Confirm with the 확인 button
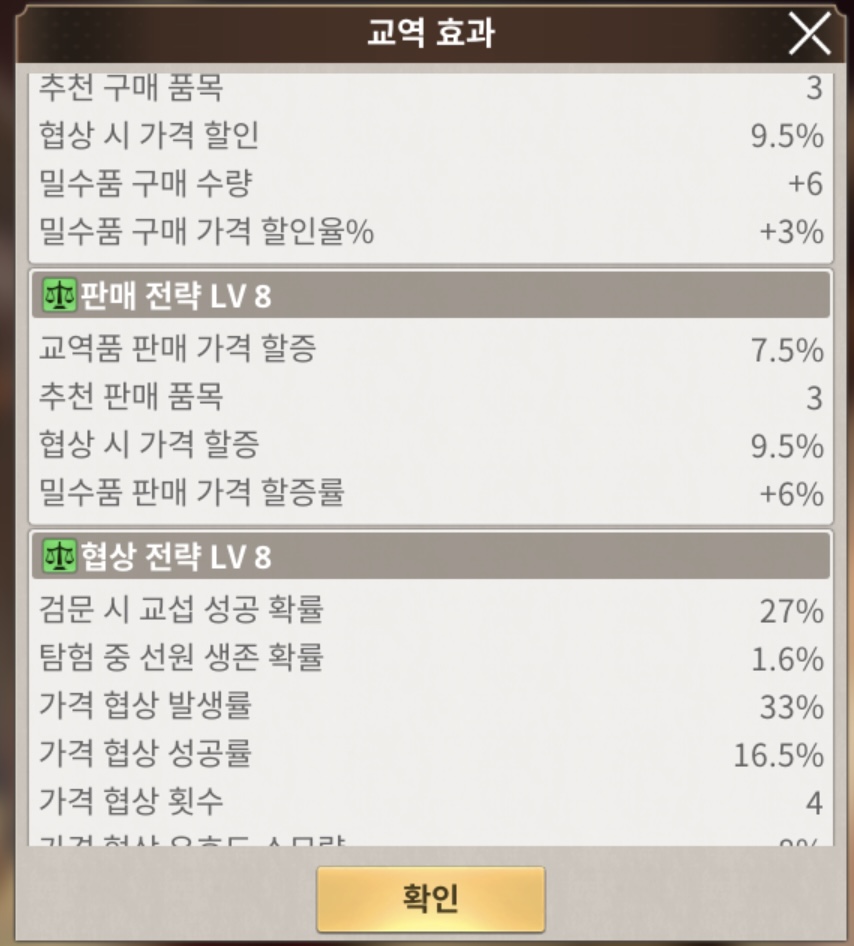Viewport: 854px width, 946px height. (431, 898)
